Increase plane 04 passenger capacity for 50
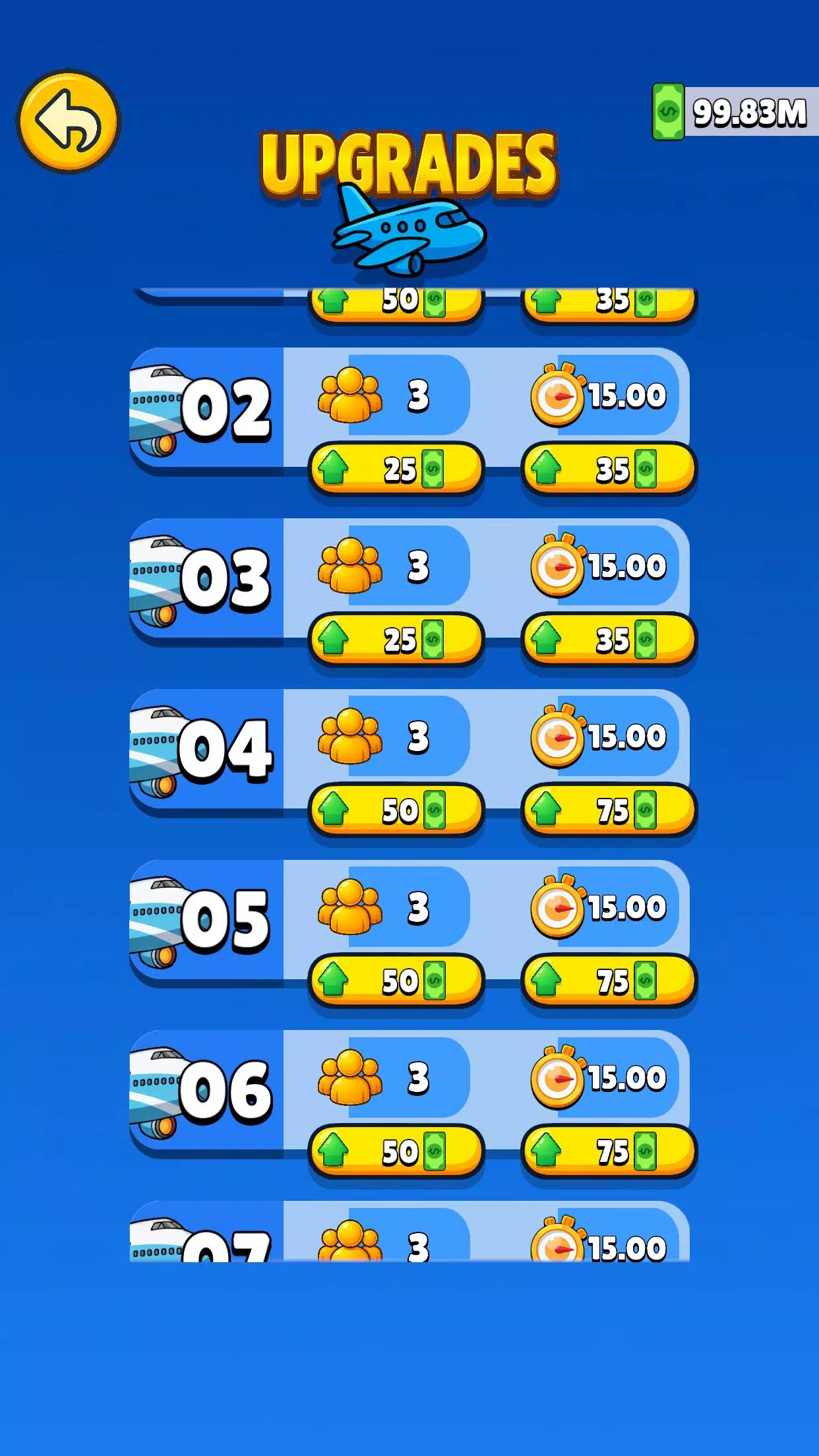Screen dimensions: 819x1456 point(396,810)
